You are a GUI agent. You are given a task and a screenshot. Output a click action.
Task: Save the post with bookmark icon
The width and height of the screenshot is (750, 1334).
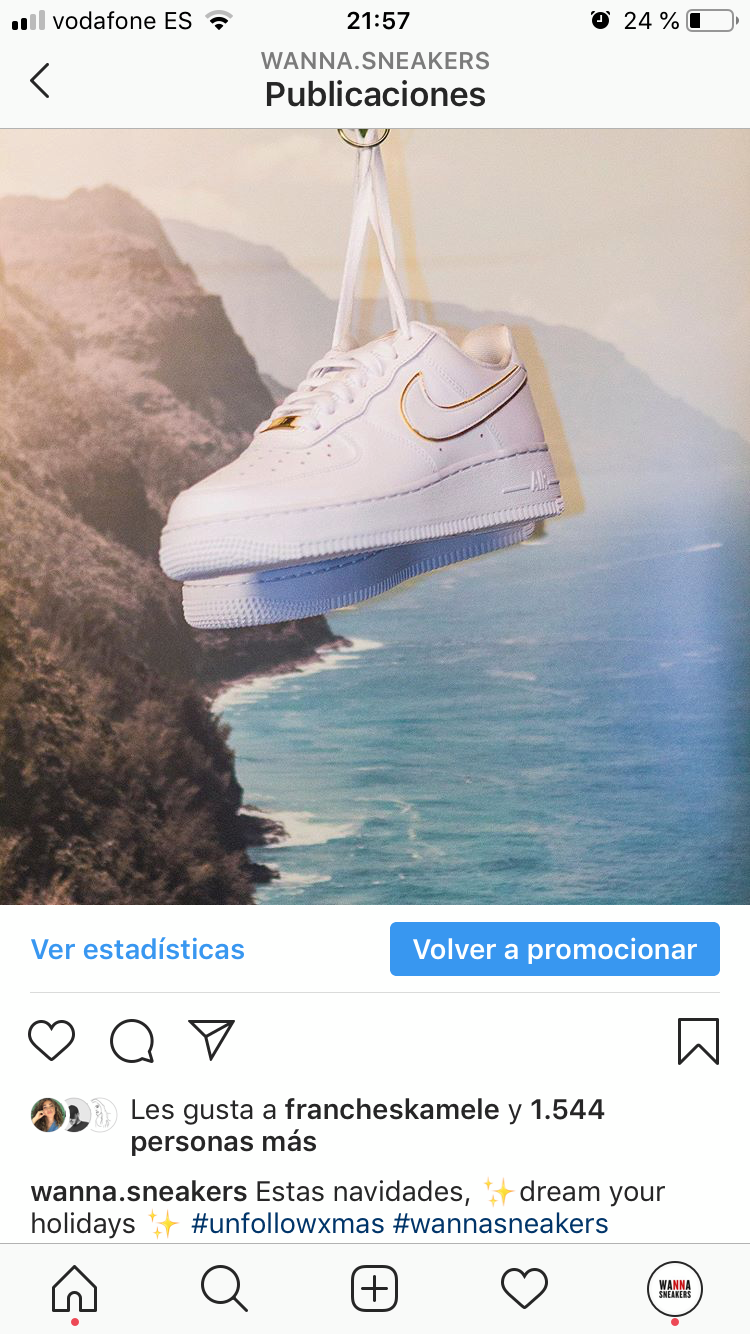(698, 1041)
